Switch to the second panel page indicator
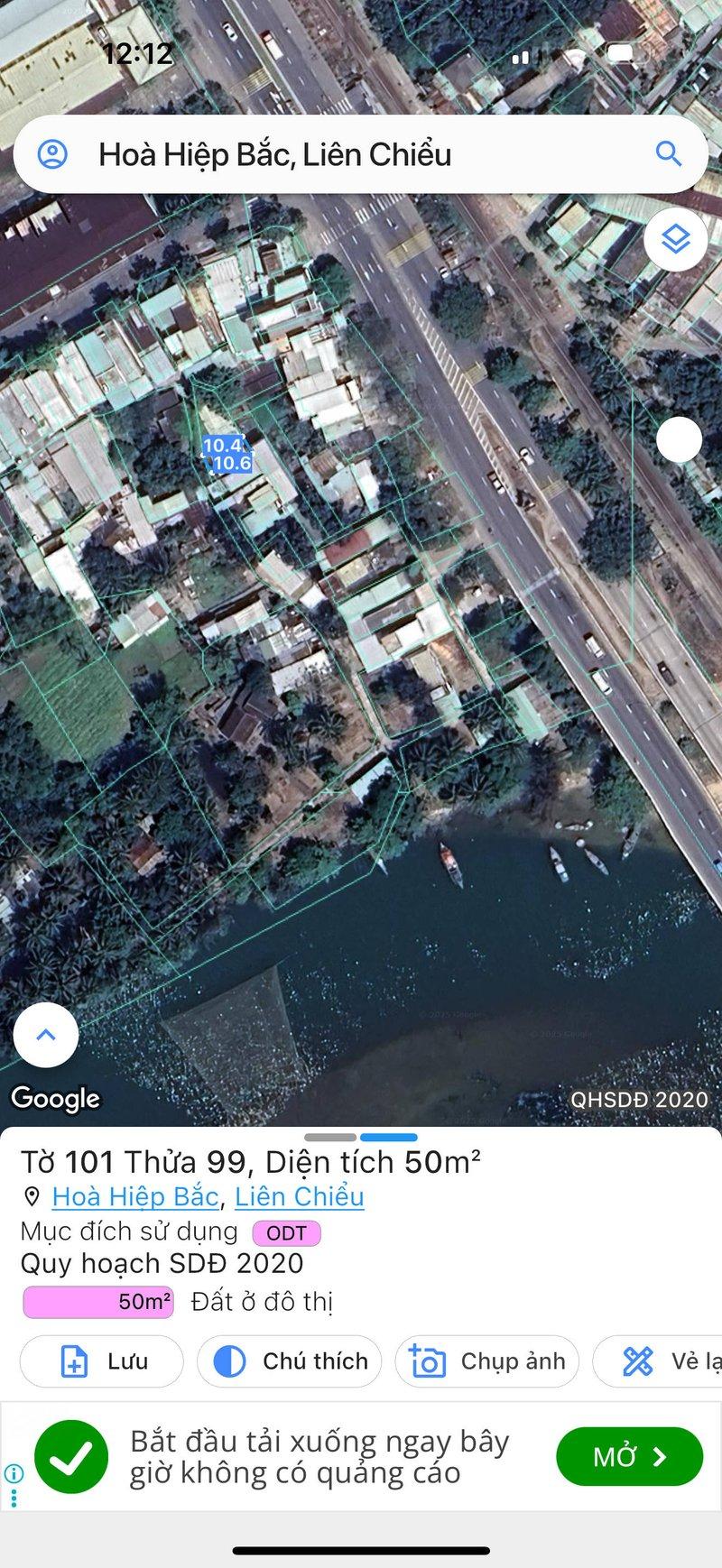722x1568 pixels. point(389,1138)
